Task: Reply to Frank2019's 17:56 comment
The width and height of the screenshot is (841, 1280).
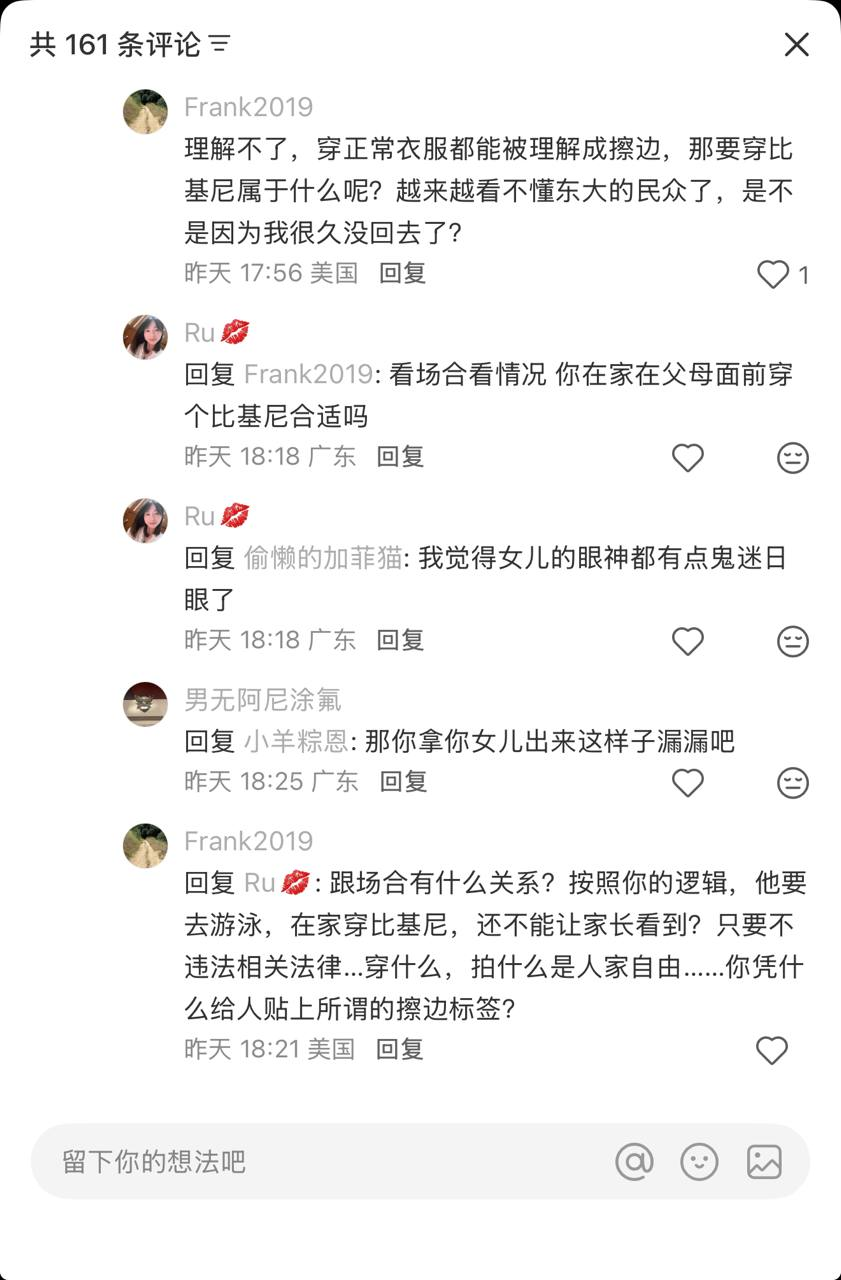Action: 402,273
